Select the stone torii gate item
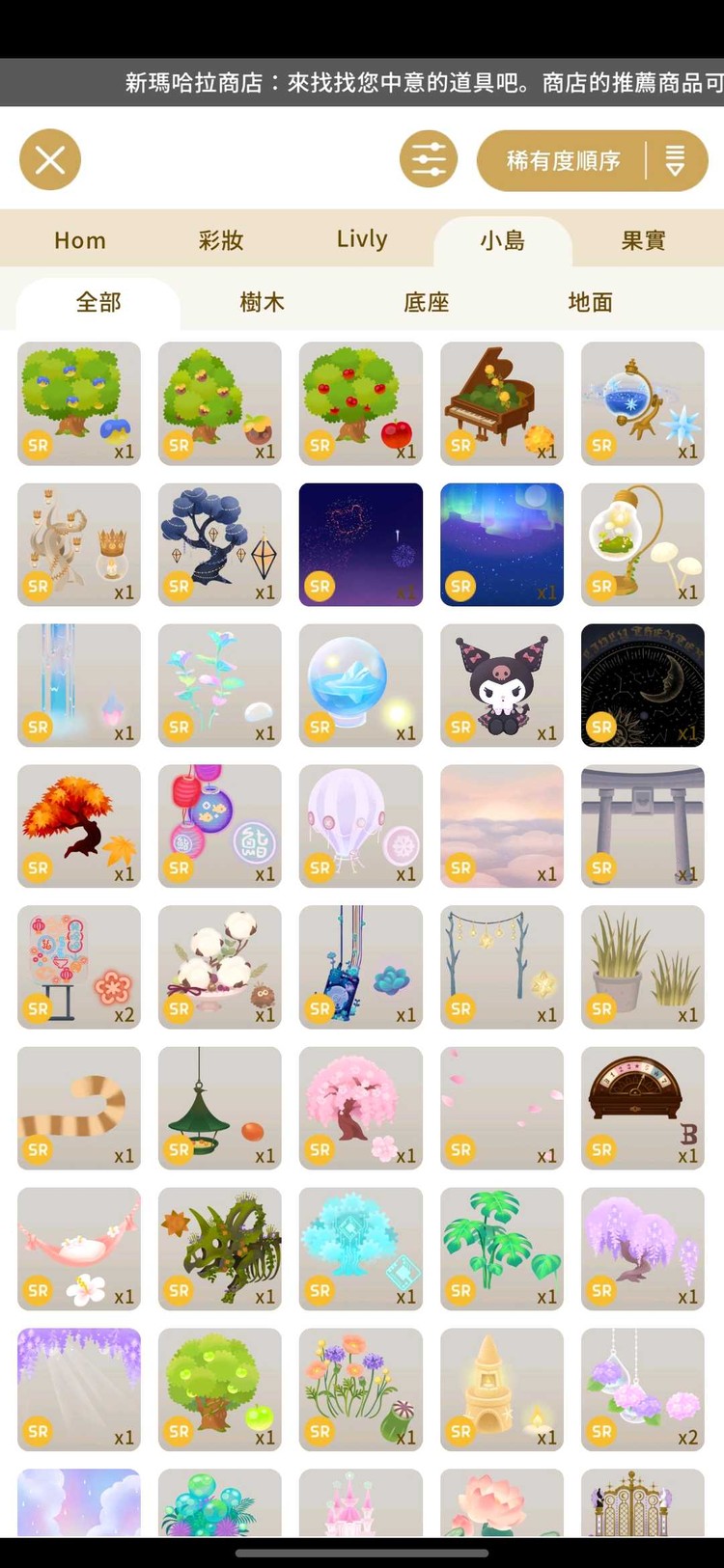The height and width of the screenshot is (1568, 724). [x=642, y=826]
